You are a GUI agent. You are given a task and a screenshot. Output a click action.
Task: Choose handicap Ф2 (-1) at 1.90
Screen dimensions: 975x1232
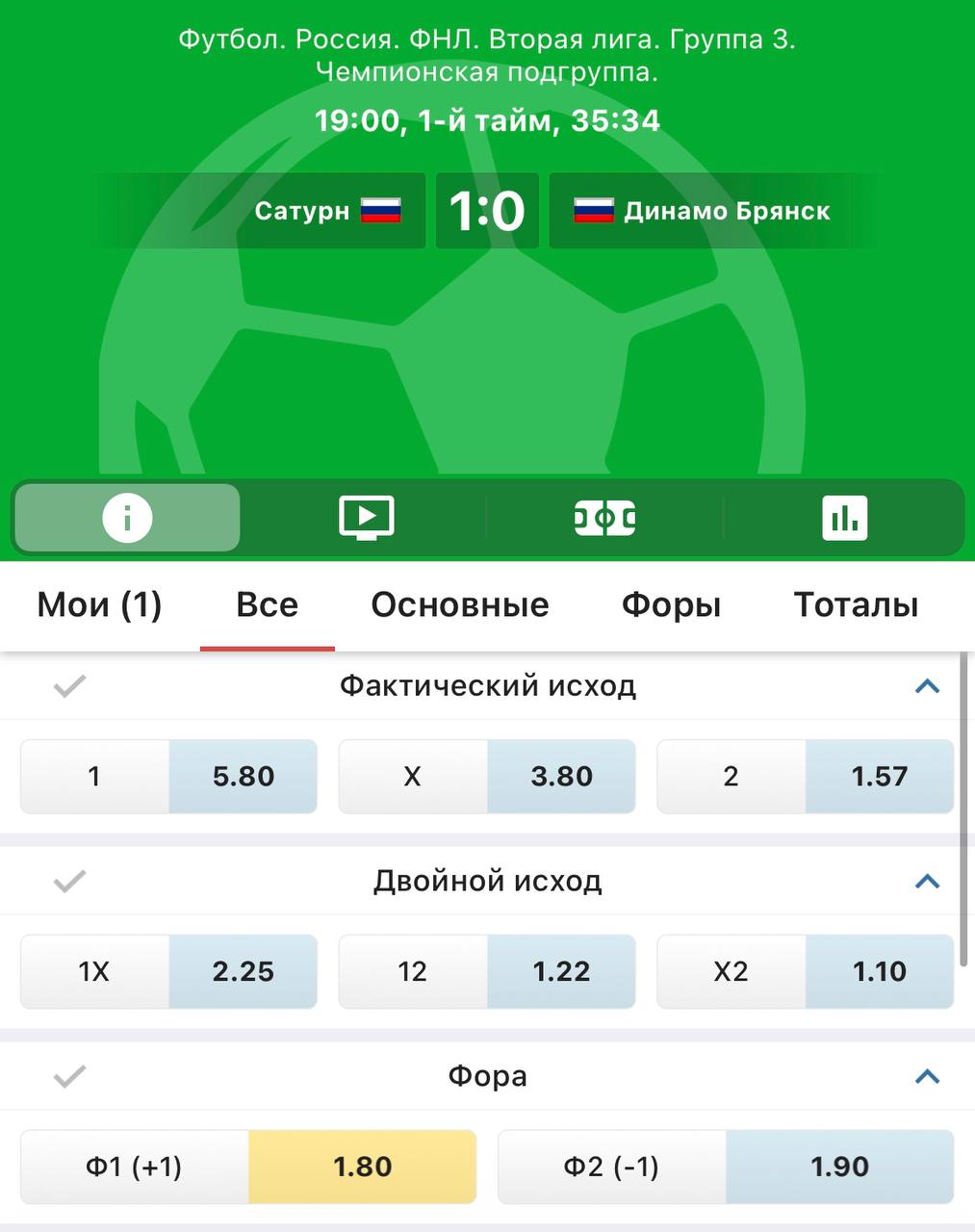click(726, 1167)
